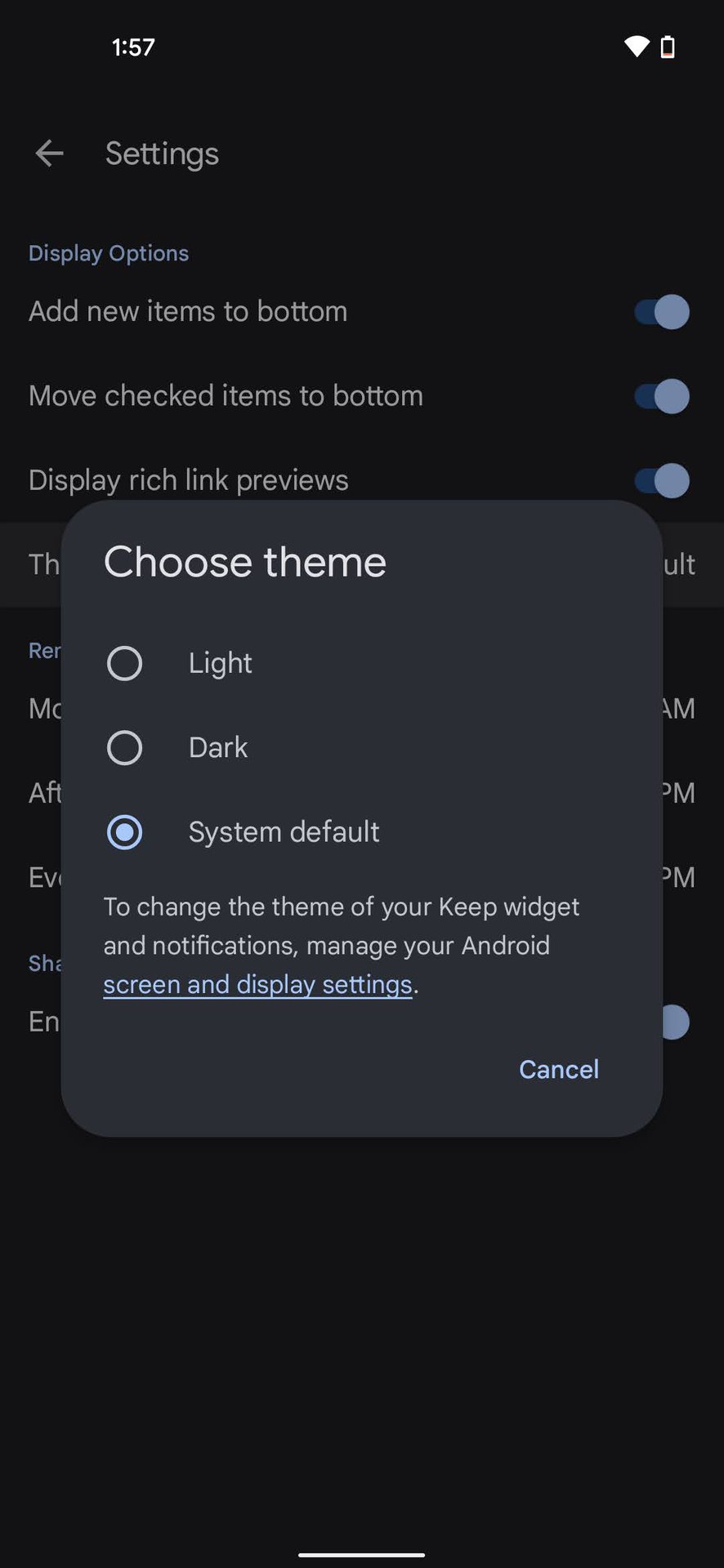
Task: Open screen and display settings link
Action: pyautogui.click(x=257, y=985)
